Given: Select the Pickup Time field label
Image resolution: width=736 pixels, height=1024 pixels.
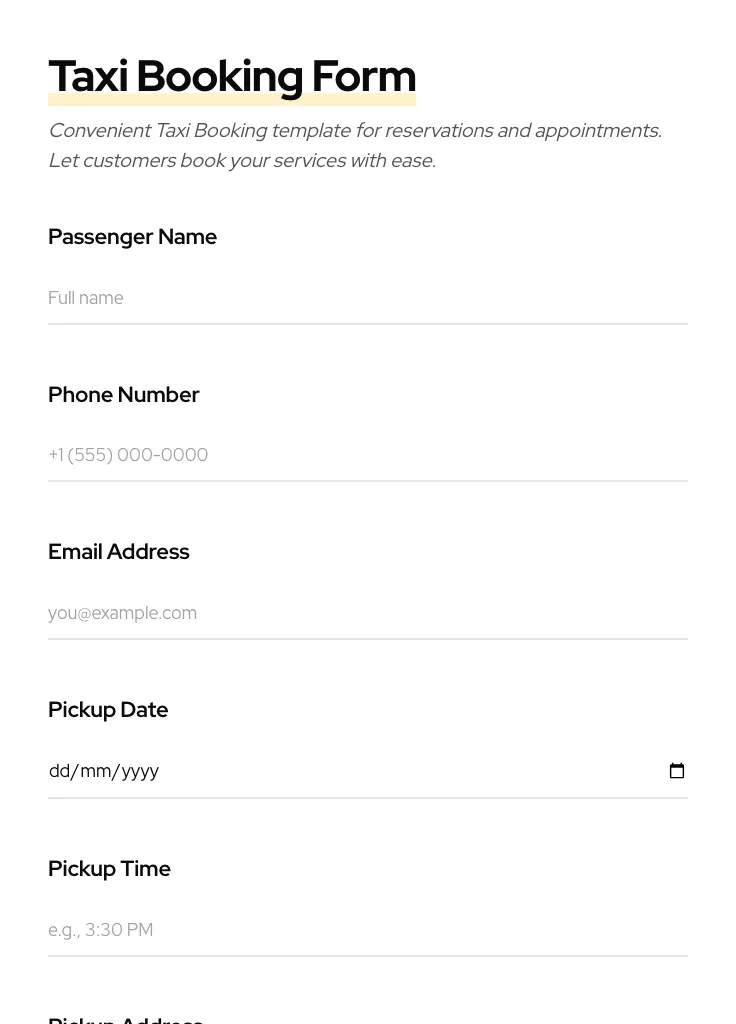Looking at the screenshot, I should click(109, 869).
